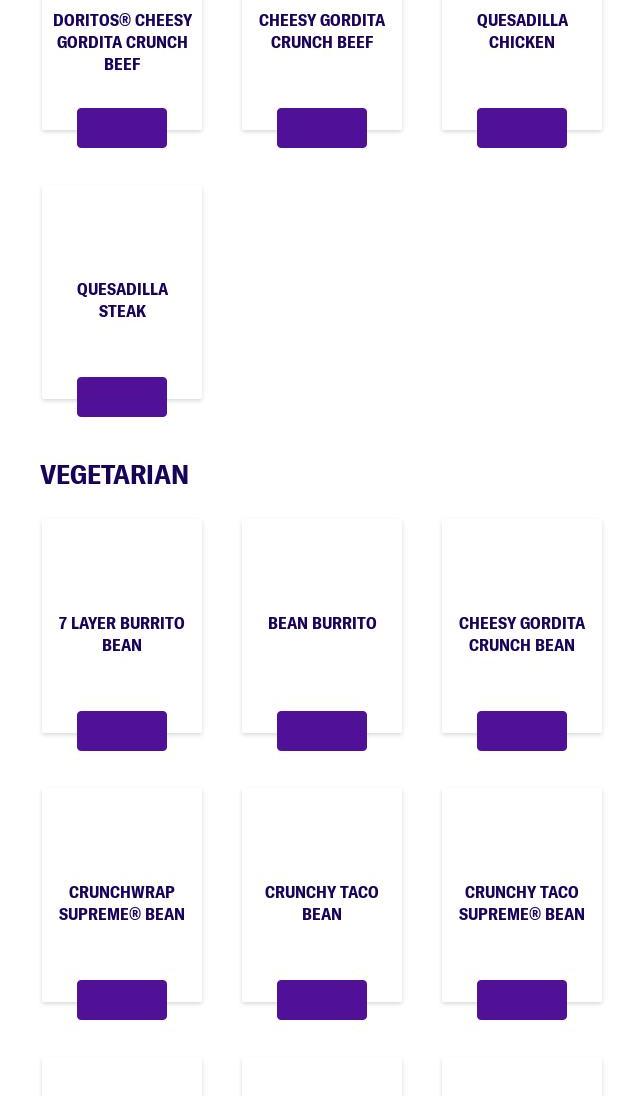Tap the purple button under Quesadilla Steak
This screenshot has width=641, height=1096.
tap(122, 397)
